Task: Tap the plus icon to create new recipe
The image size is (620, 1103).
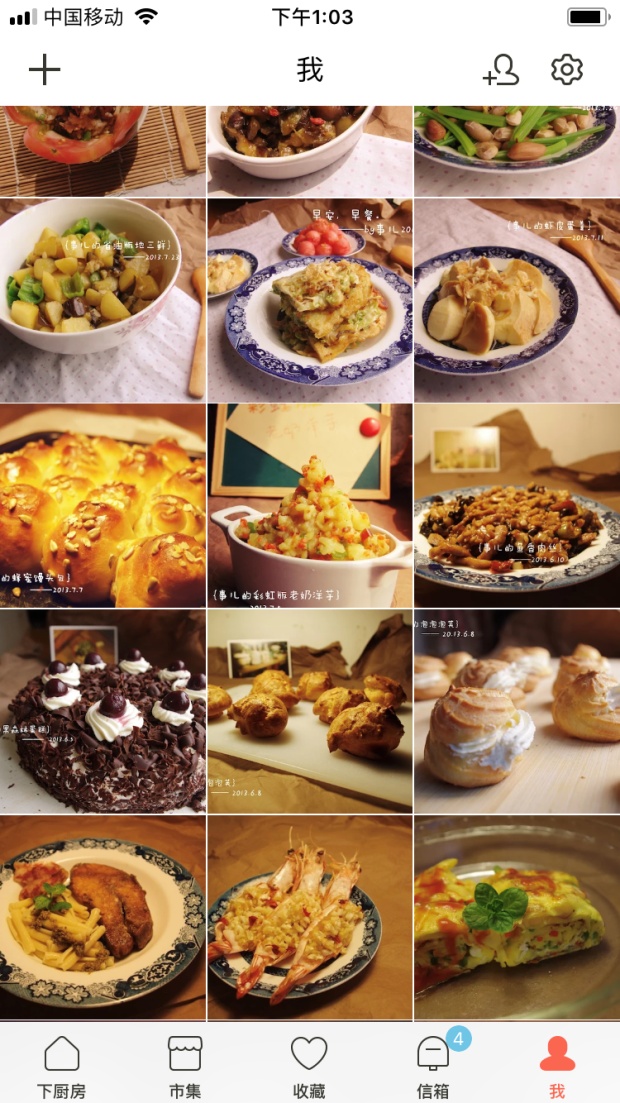Action: pos(44,69)
